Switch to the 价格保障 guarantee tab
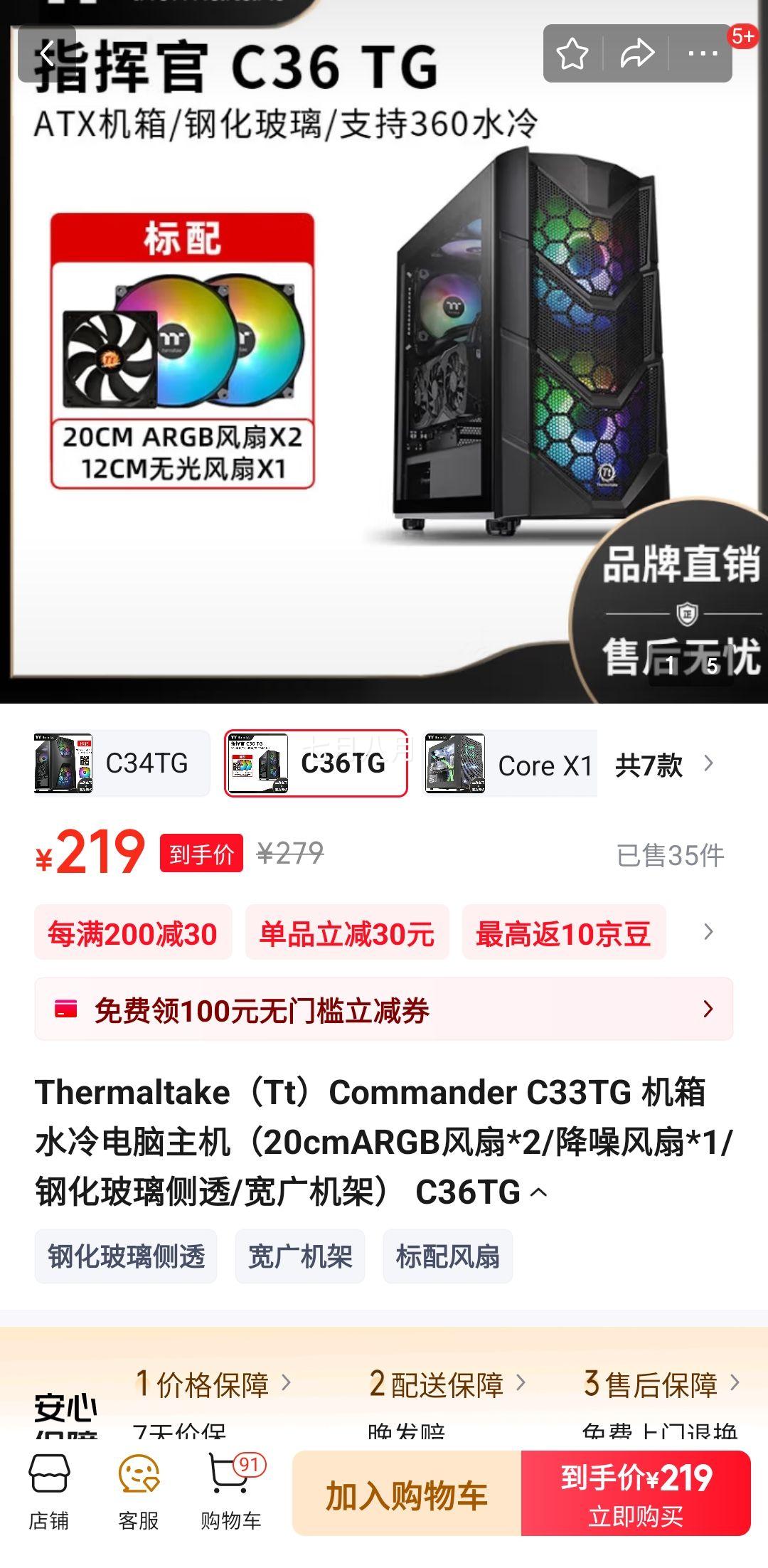This screenshot has height=1568, width=768. [206, 1382]
